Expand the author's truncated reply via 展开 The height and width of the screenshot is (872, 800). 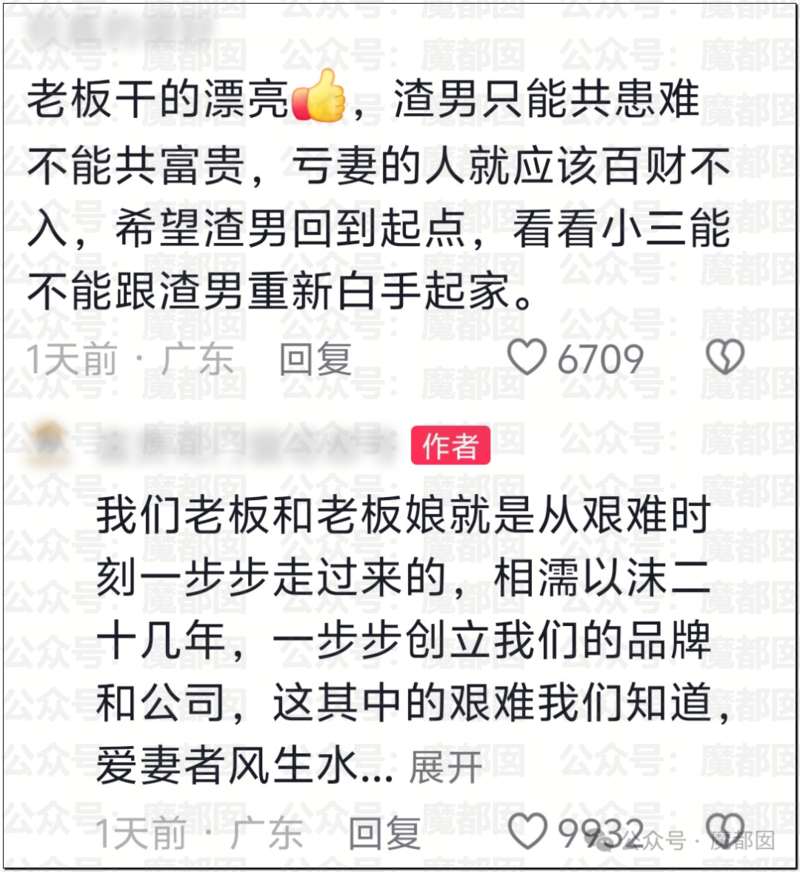[446, 767]
